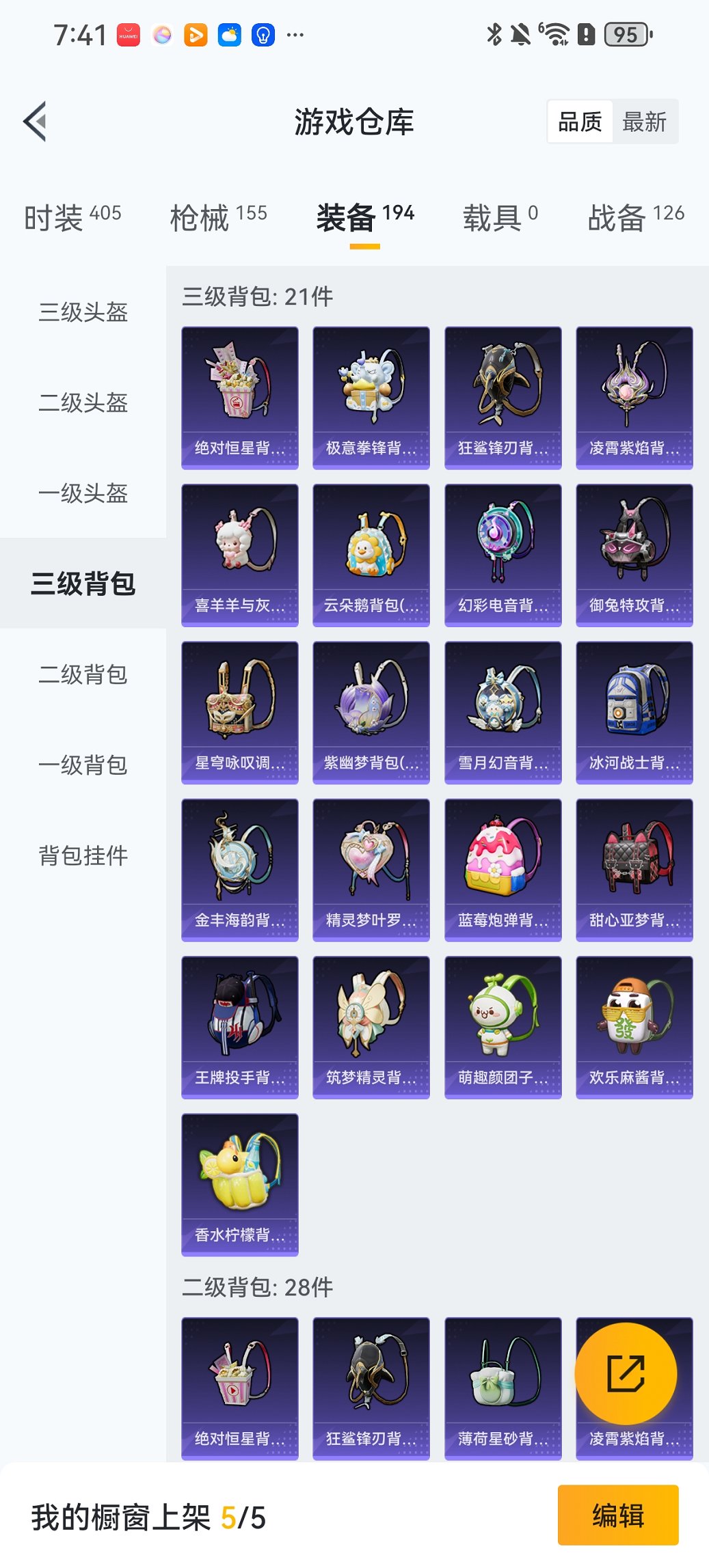The width and height of the screenshot is (709, 1568).
Task: Open the 欢乐麻酱背包 item
Action: click(x=634, y=1028)
